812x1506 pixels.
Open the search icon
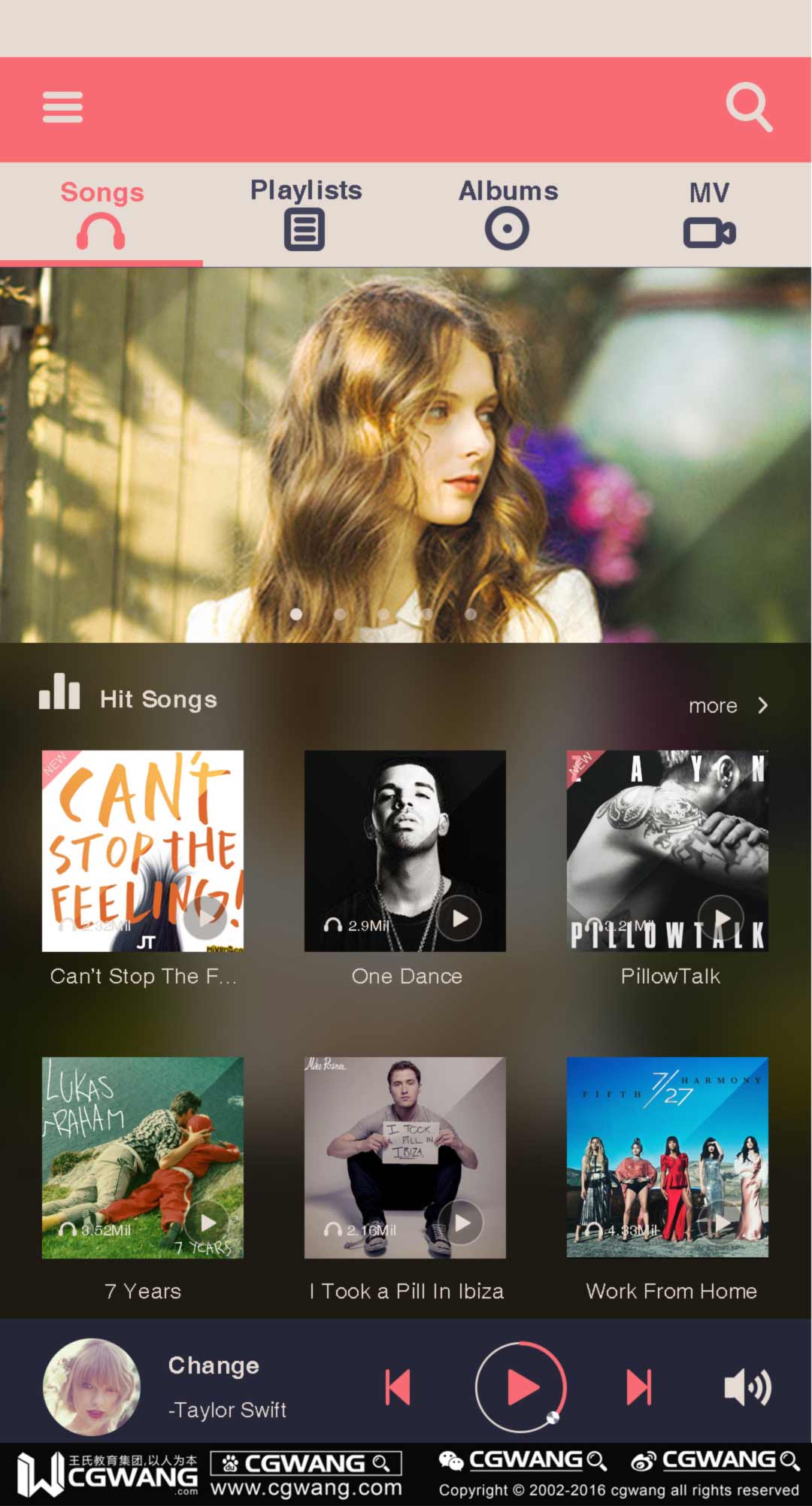pyautogui.click(x=749, y=107)
